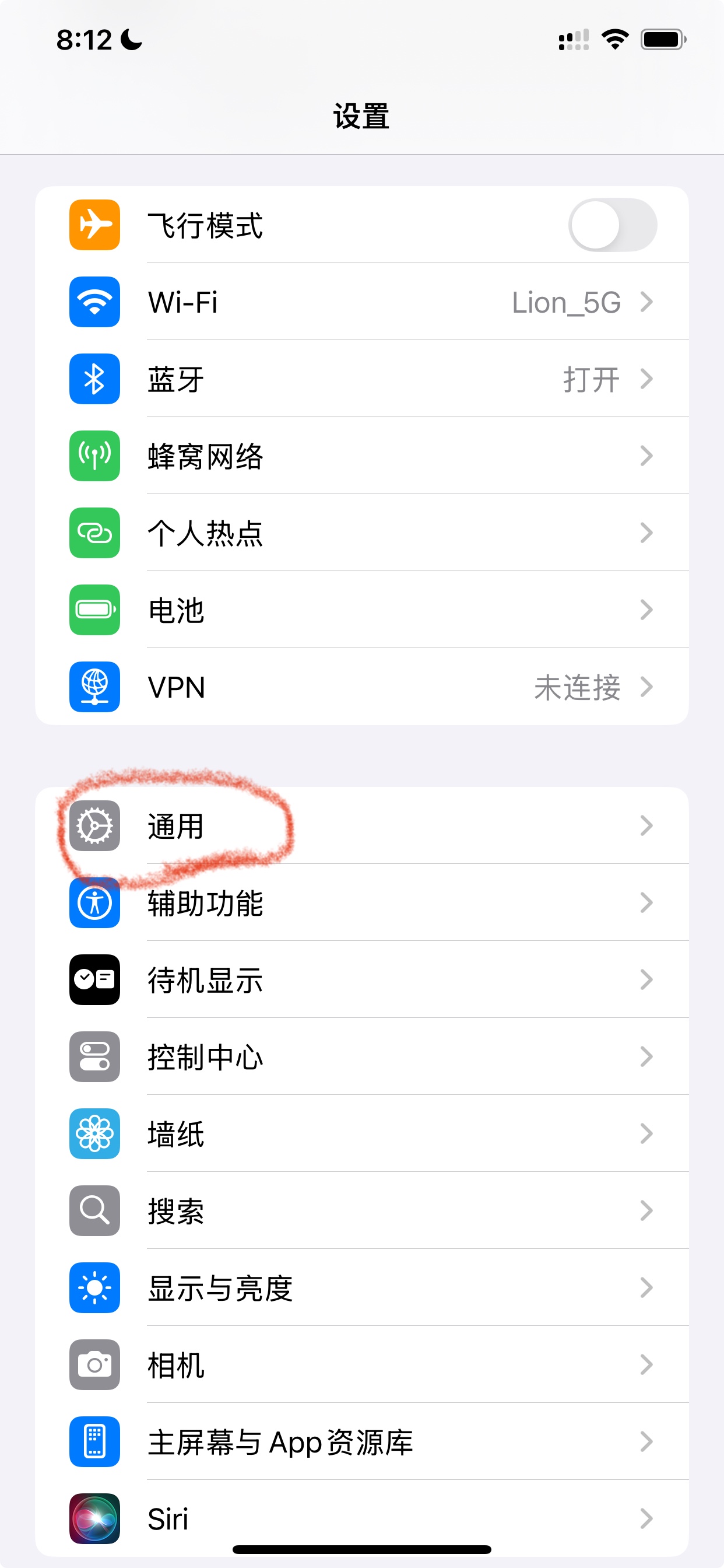Open 待机显示 standby settings
724x1568 pixels.
point(361,980)
